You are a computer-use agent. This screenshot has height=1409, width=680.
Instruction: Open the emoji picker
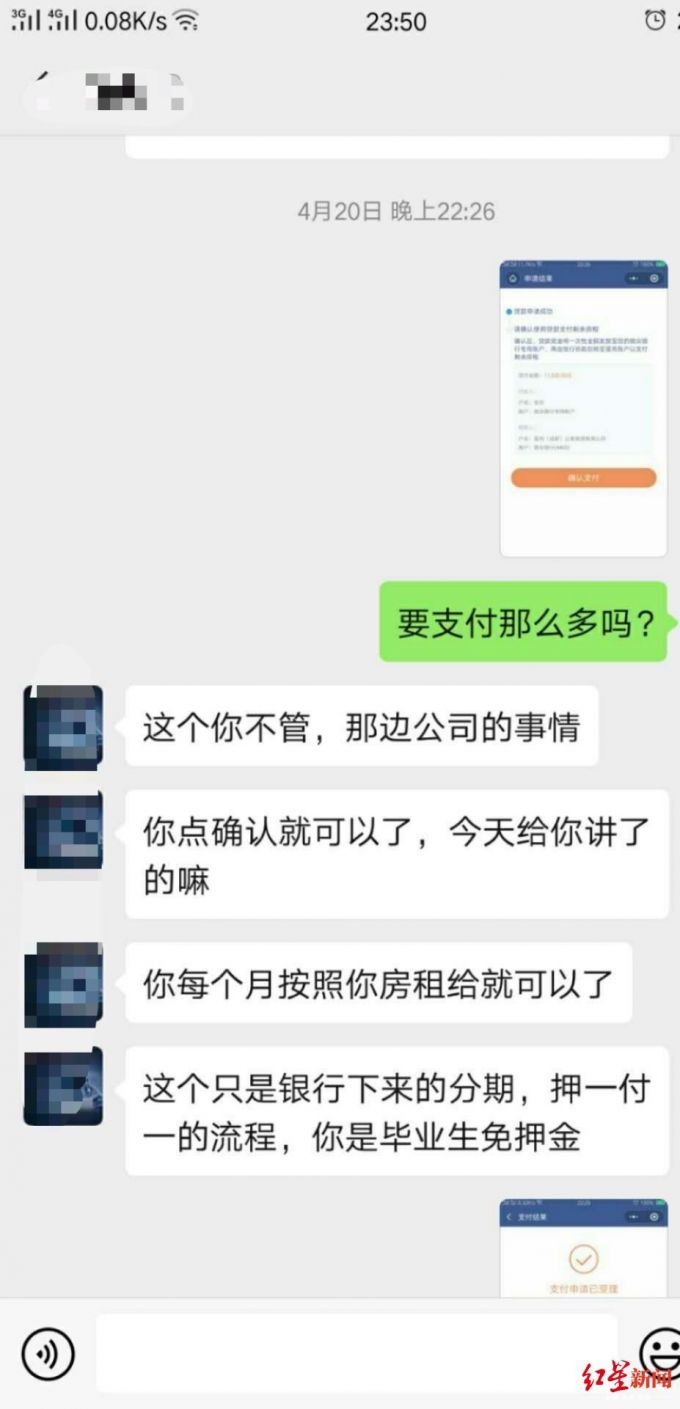pos(660,1354)
